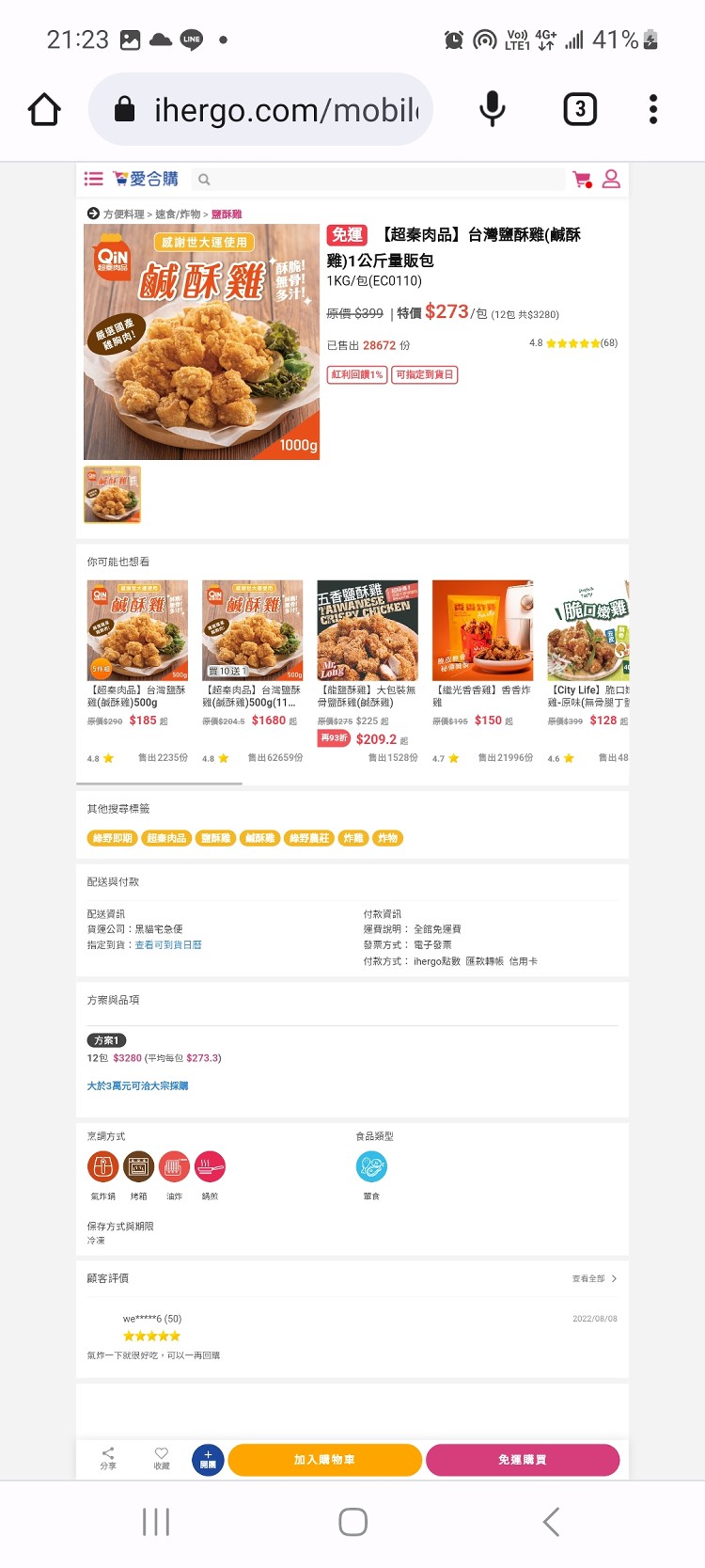
Task: Select the 炸雞 search tag
Action: tap(353, 838)
